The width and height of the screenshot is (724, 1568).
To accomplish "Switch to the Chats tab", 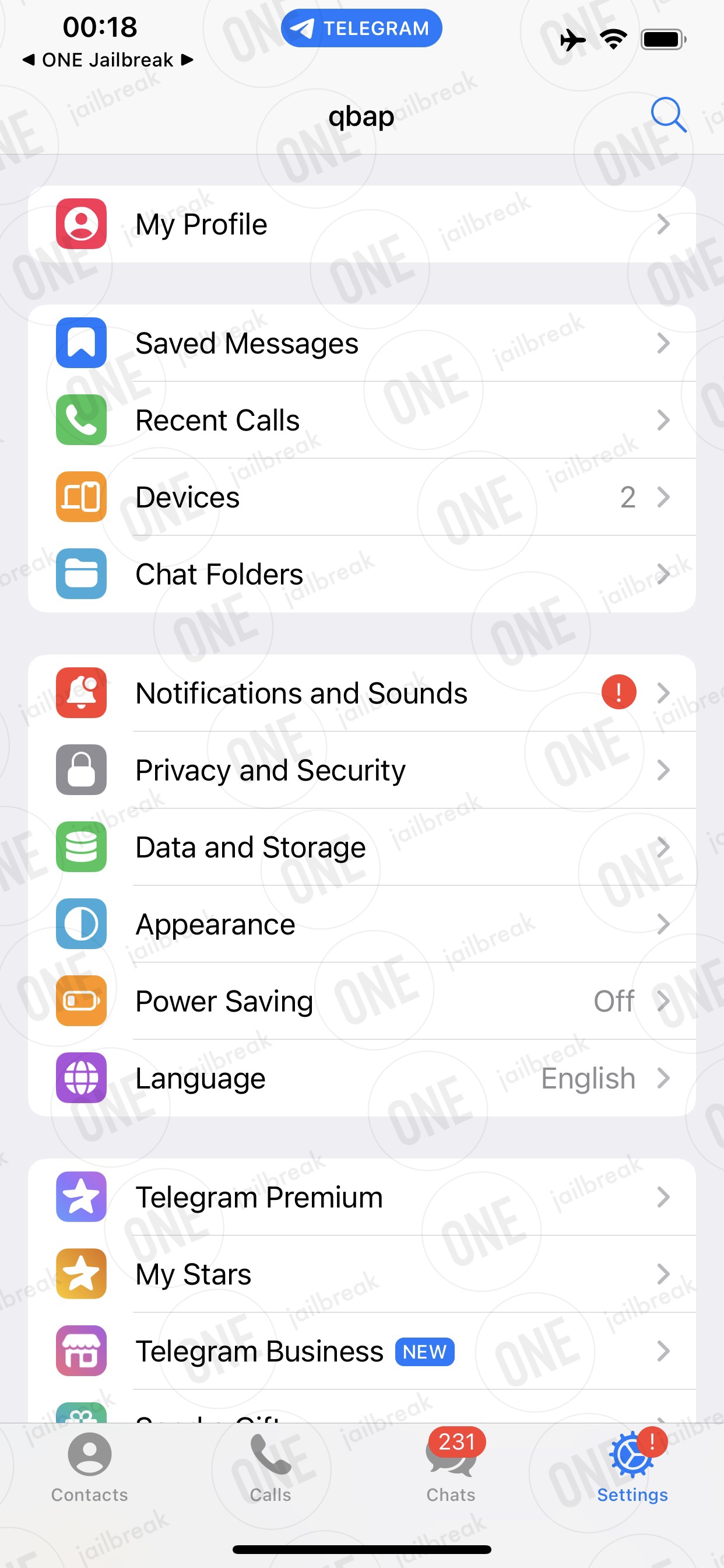I will 451,1467.
